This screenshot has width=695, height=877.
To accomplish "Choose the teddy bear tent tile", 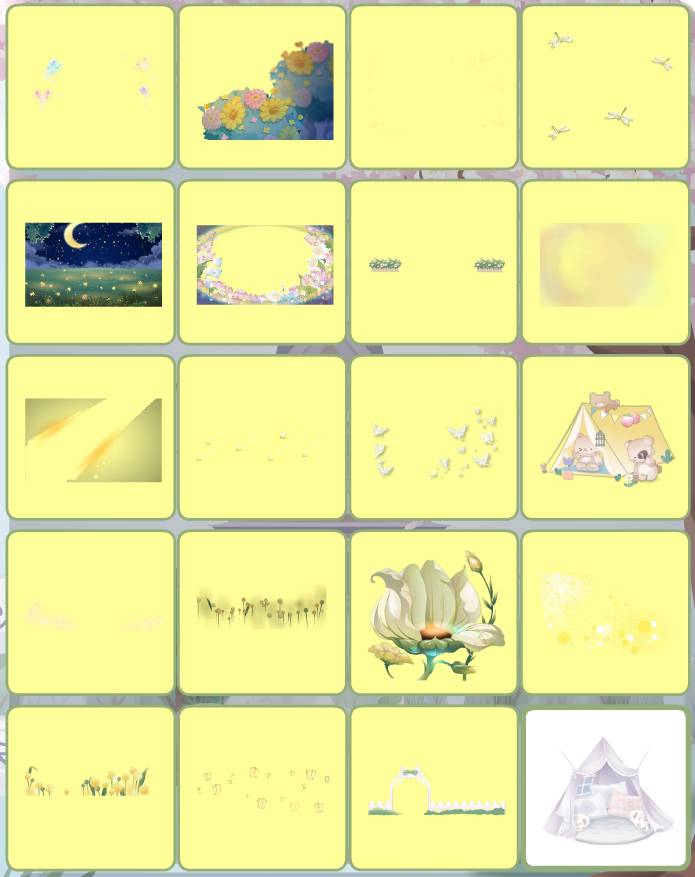I will pyautogui.click(x=605, y=438).
